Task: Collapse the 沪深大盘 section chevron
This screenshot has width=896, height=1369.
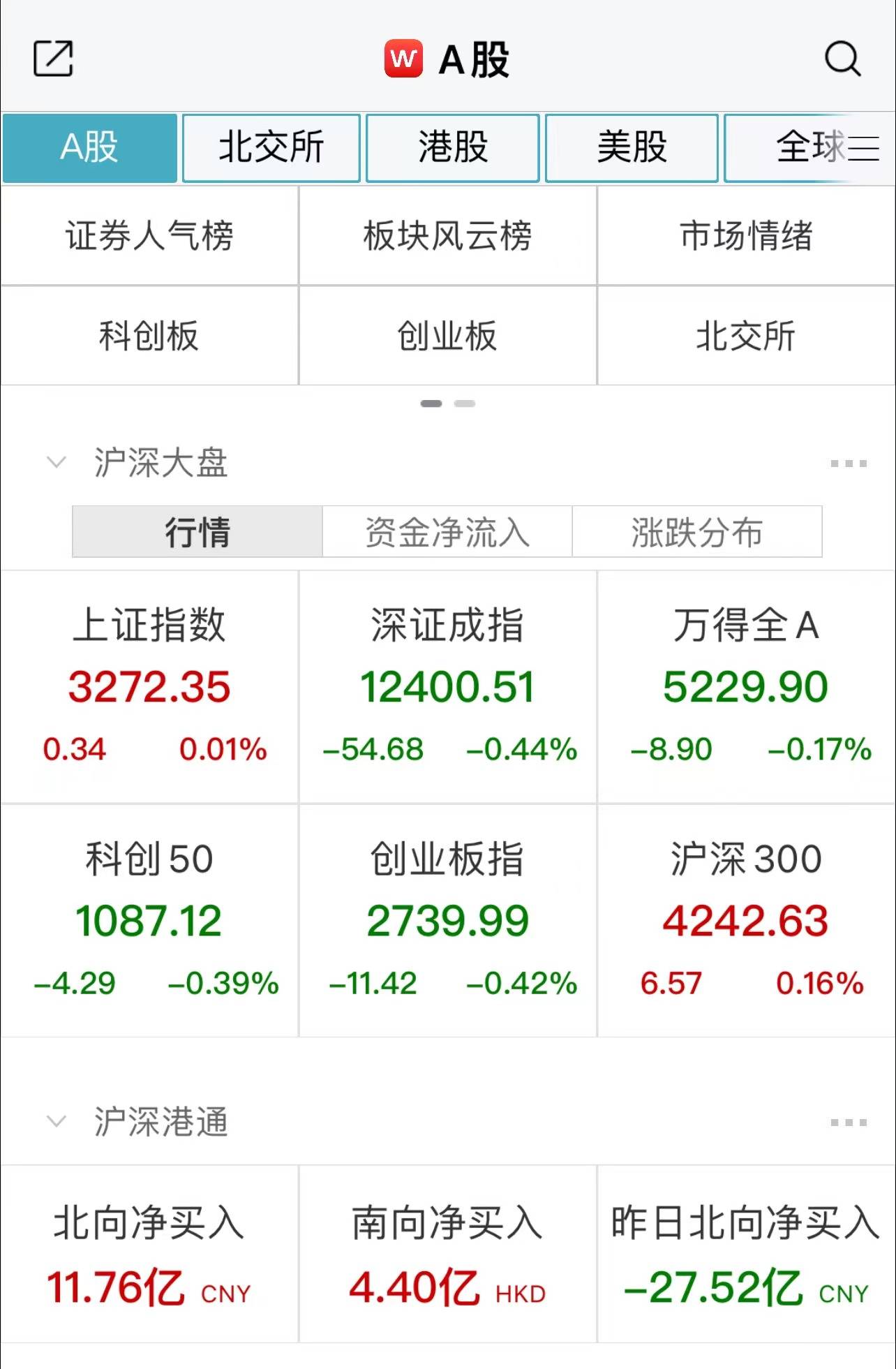Action: coord(54,461)
